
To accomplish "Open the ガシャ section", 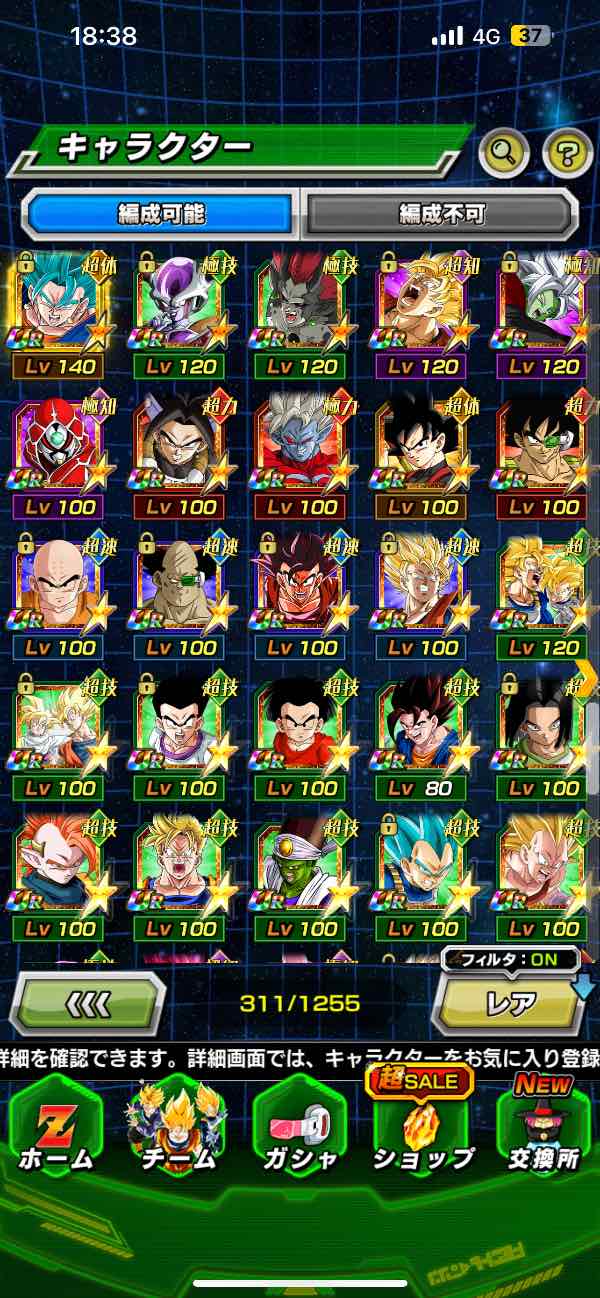I will (299, 1127).
